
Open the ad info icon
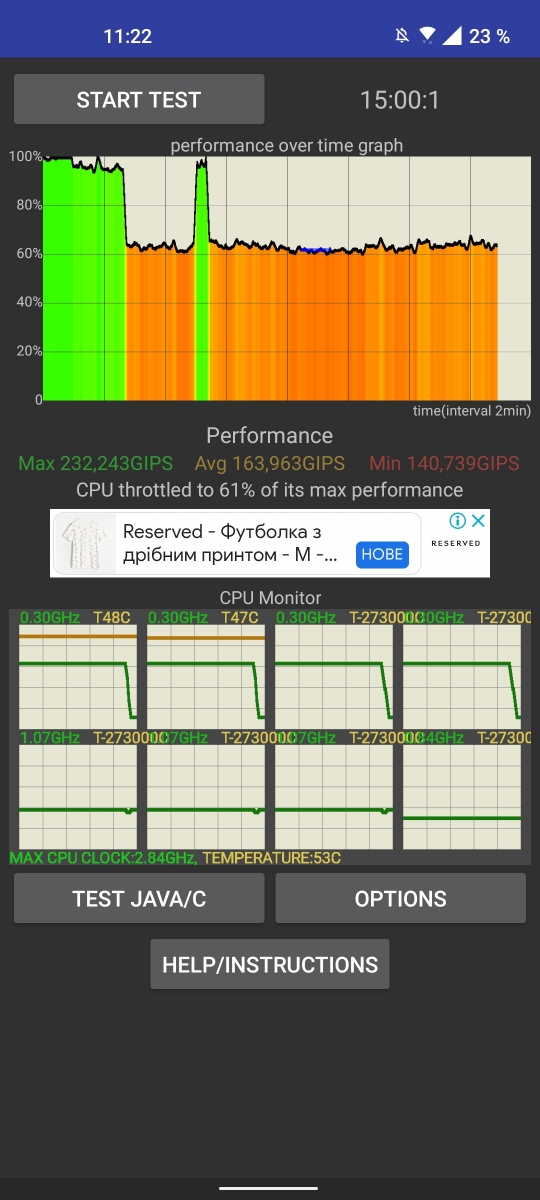coord(458,521)
